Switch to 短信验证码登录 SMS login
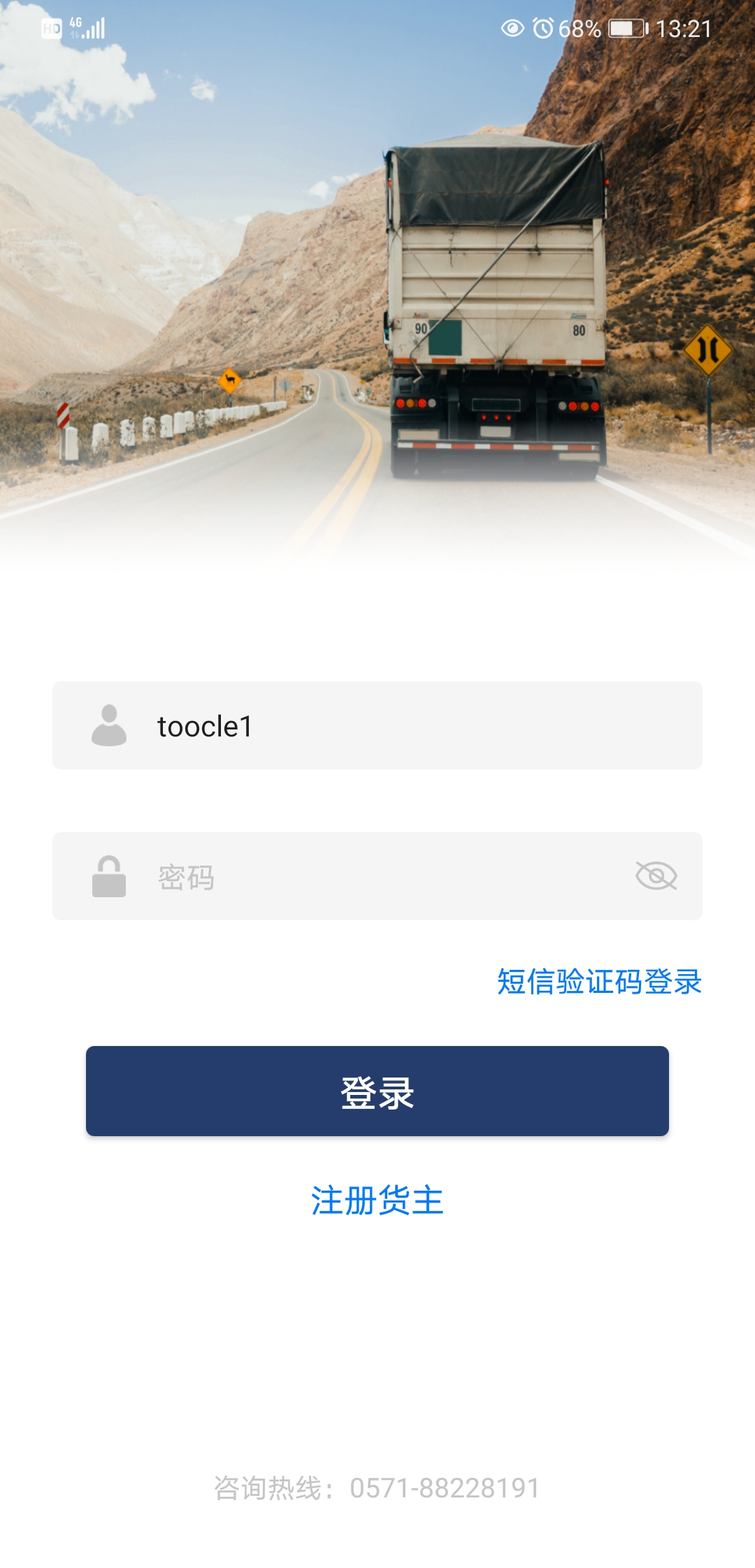The width and height of the screenshot is (755, 1568). (x=599, y=982)
